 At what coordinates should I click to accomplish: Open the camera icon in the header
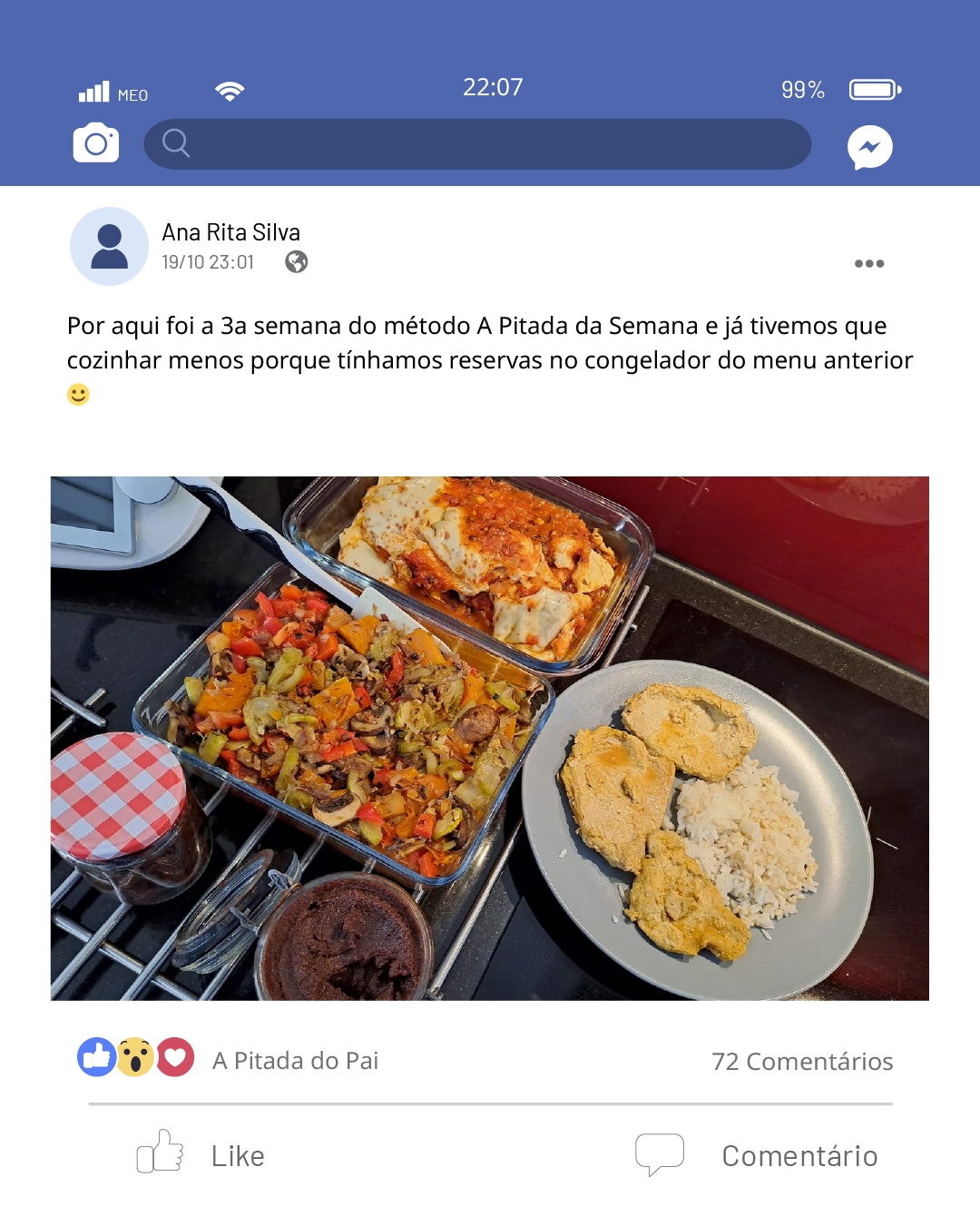96,143
